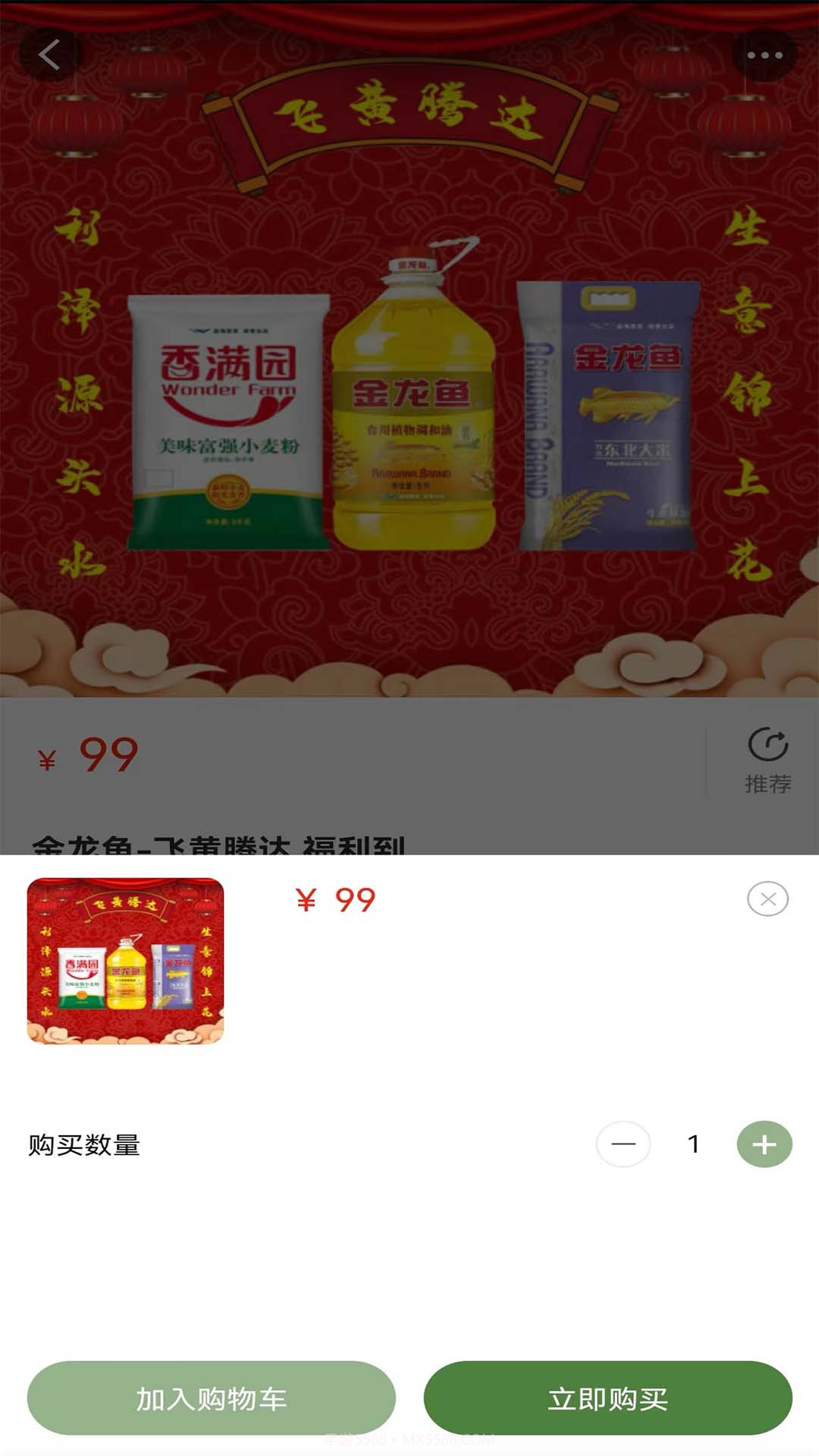This screenshot has width=819, height=1456.
Task: Dismiss the purchase sheet via the X icon
Action: click(x=767, y=900)
